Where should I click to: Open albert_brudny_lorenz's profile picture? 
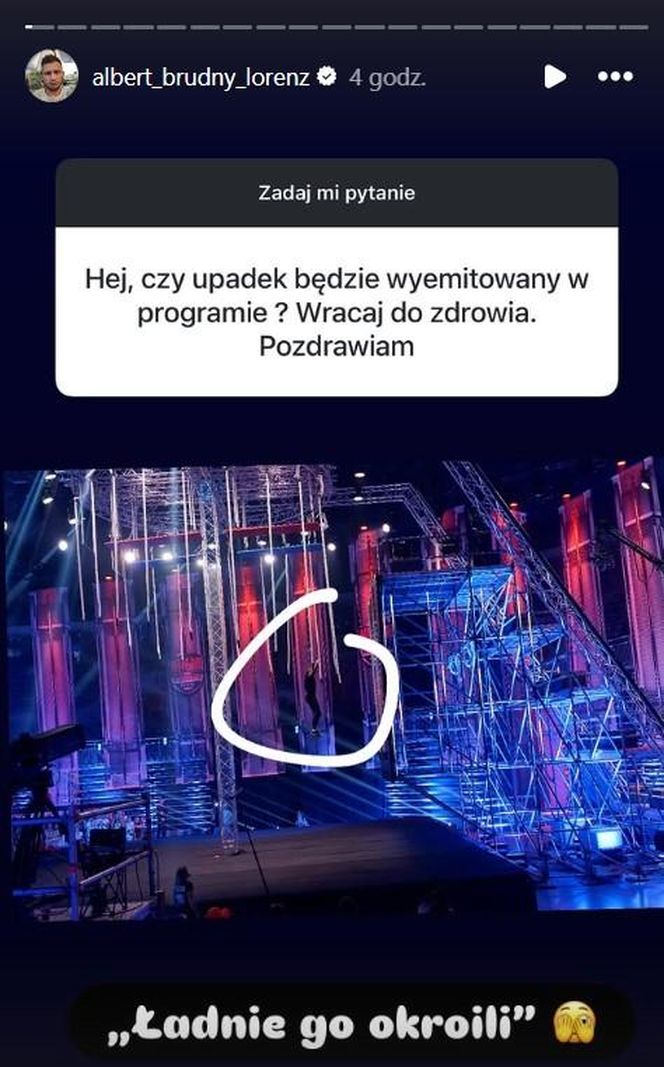[x=51, y=76]
